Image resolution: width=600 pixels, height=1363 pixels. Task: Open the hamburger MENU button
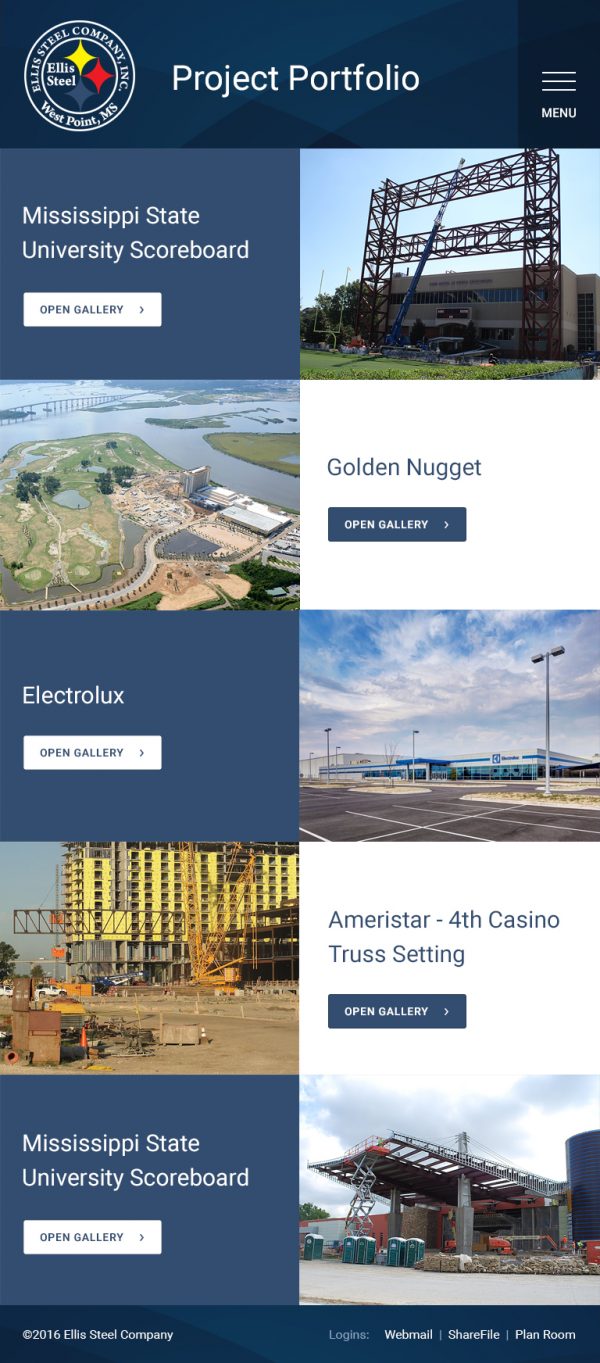pos(558,95)
